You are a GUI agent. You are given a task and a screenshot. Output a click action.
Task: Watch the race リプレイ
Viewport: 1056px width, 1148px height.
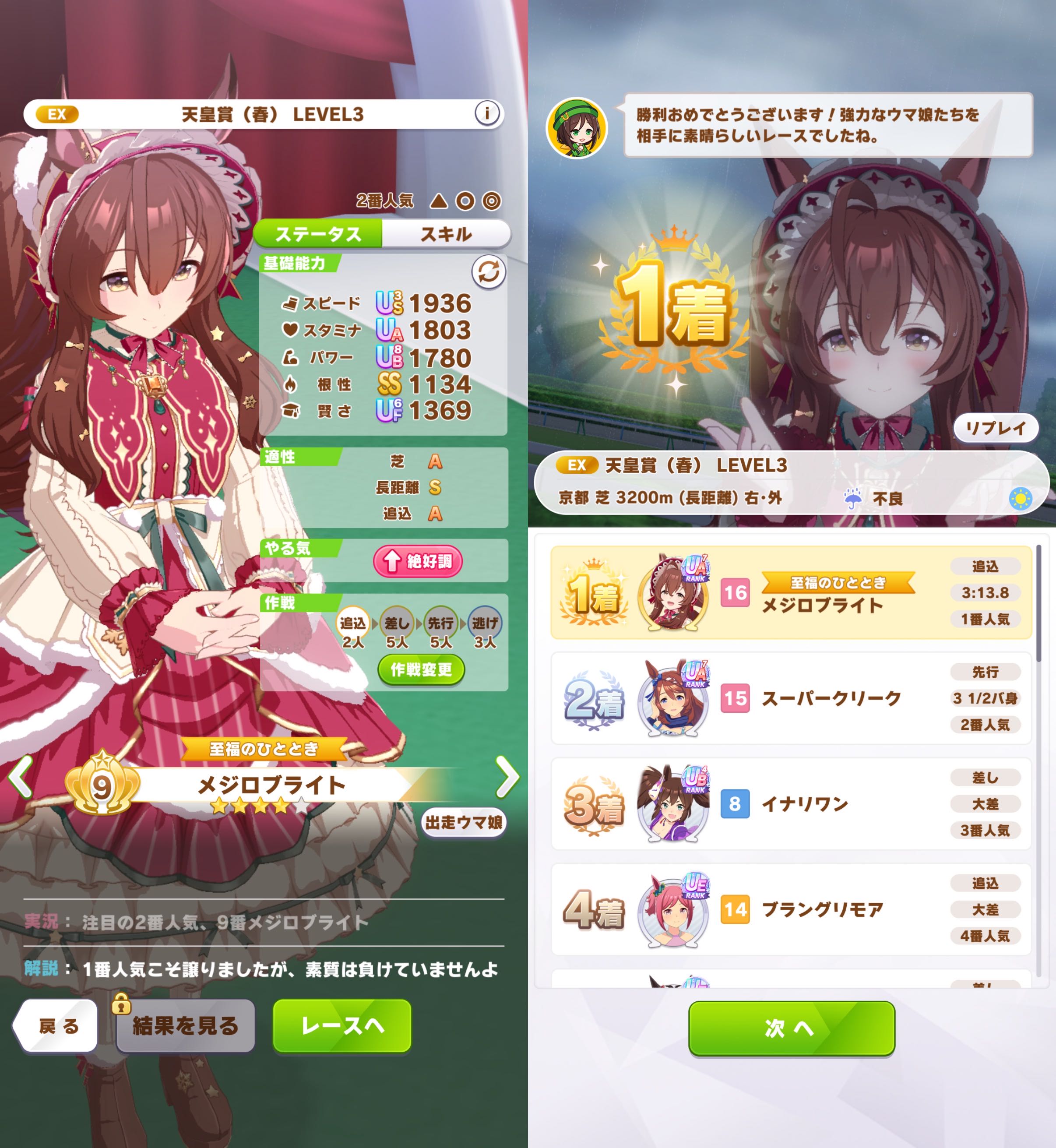pos(996,427)
